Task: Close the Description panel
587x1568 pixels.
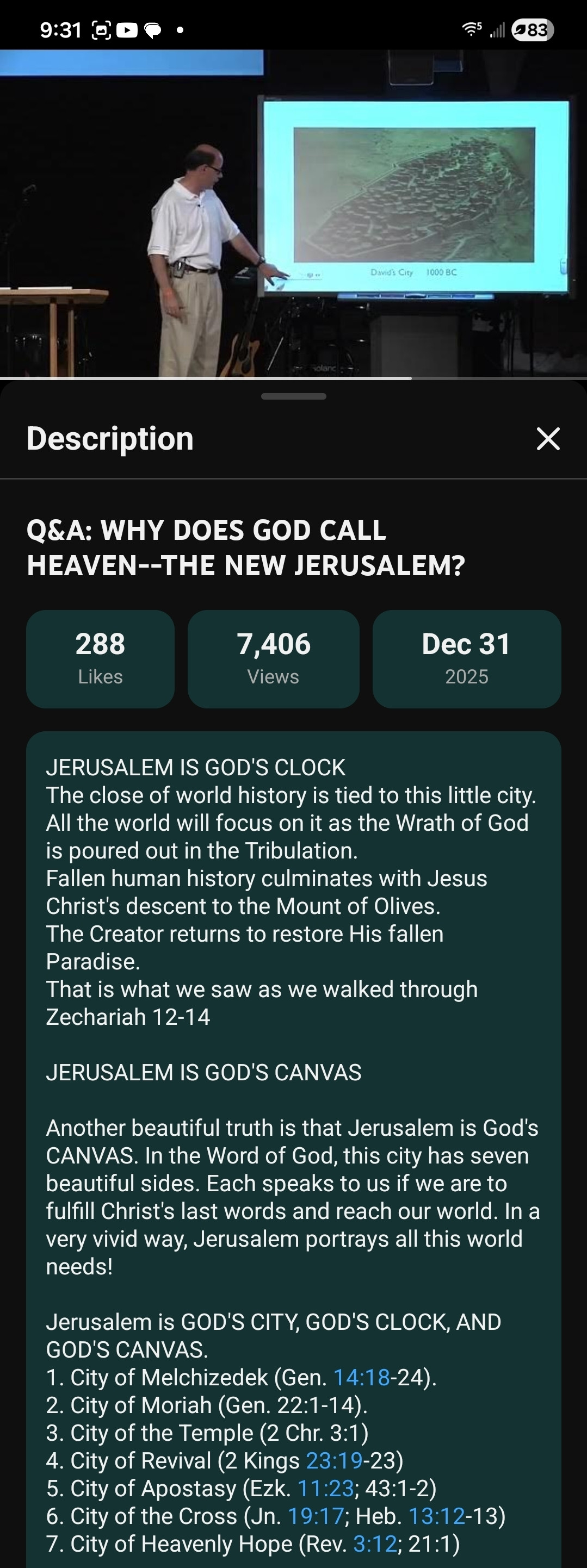Action: [548, 438]
